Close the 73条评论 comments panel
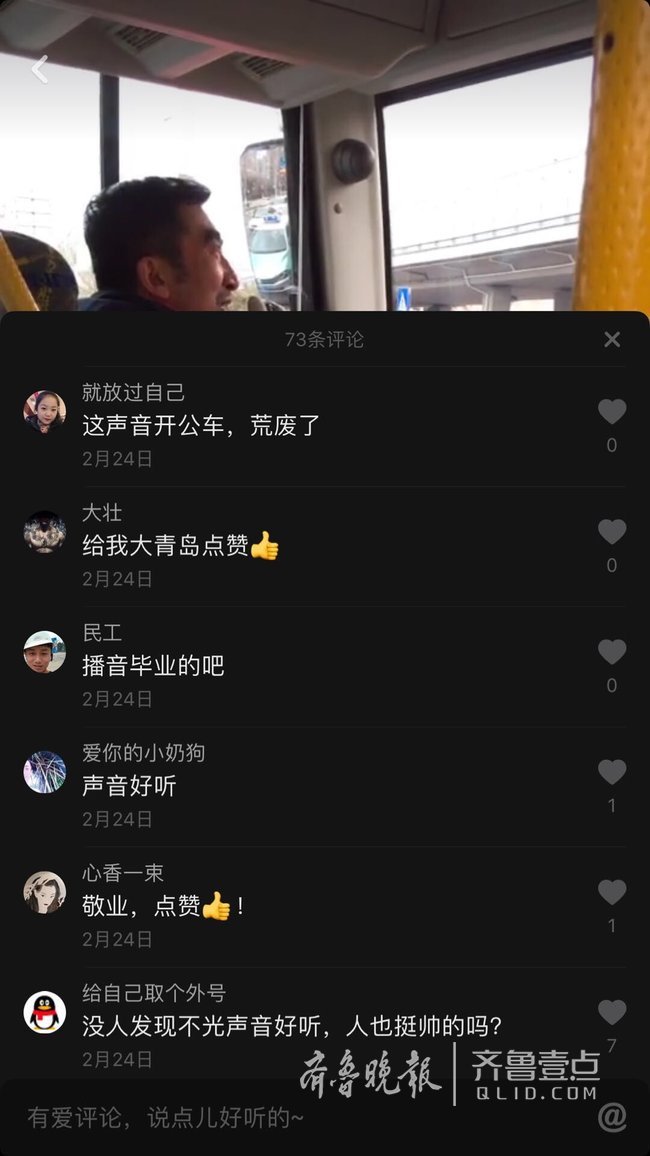The width and height of the screenshot is (650, 1156). point(612,340)
